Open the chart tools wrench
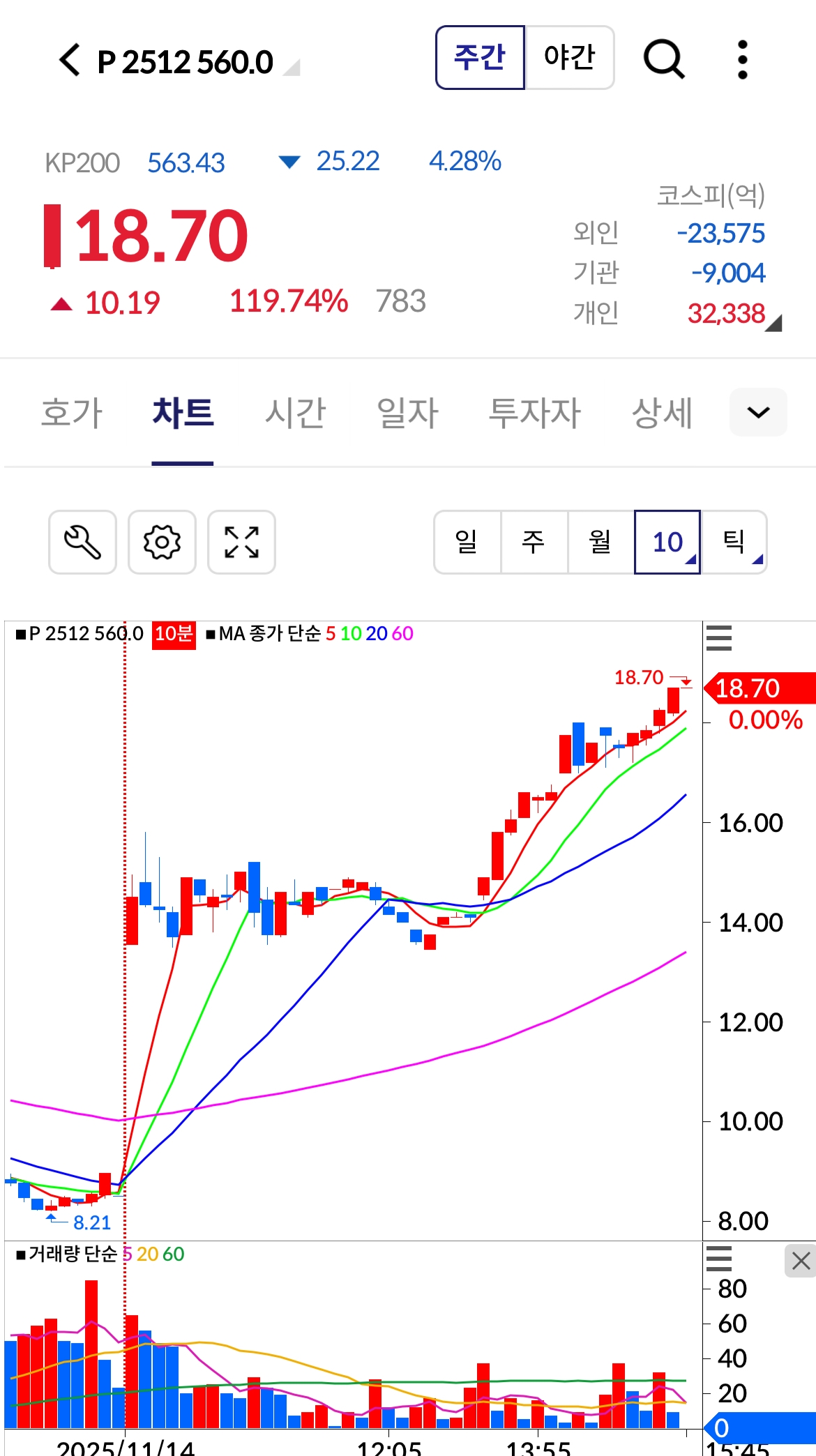The image size is (816, 1456). click(82, 542)
